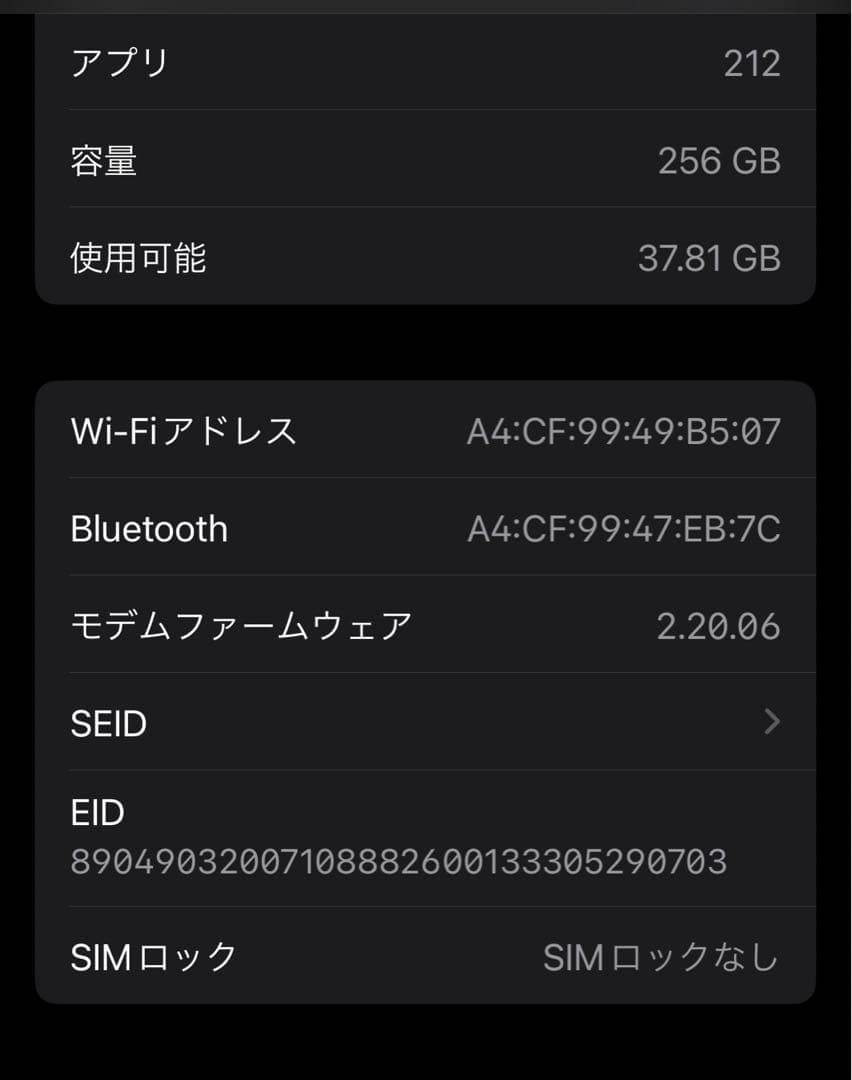Tap the Wi-Fiアドレス row

coord(426,430)
